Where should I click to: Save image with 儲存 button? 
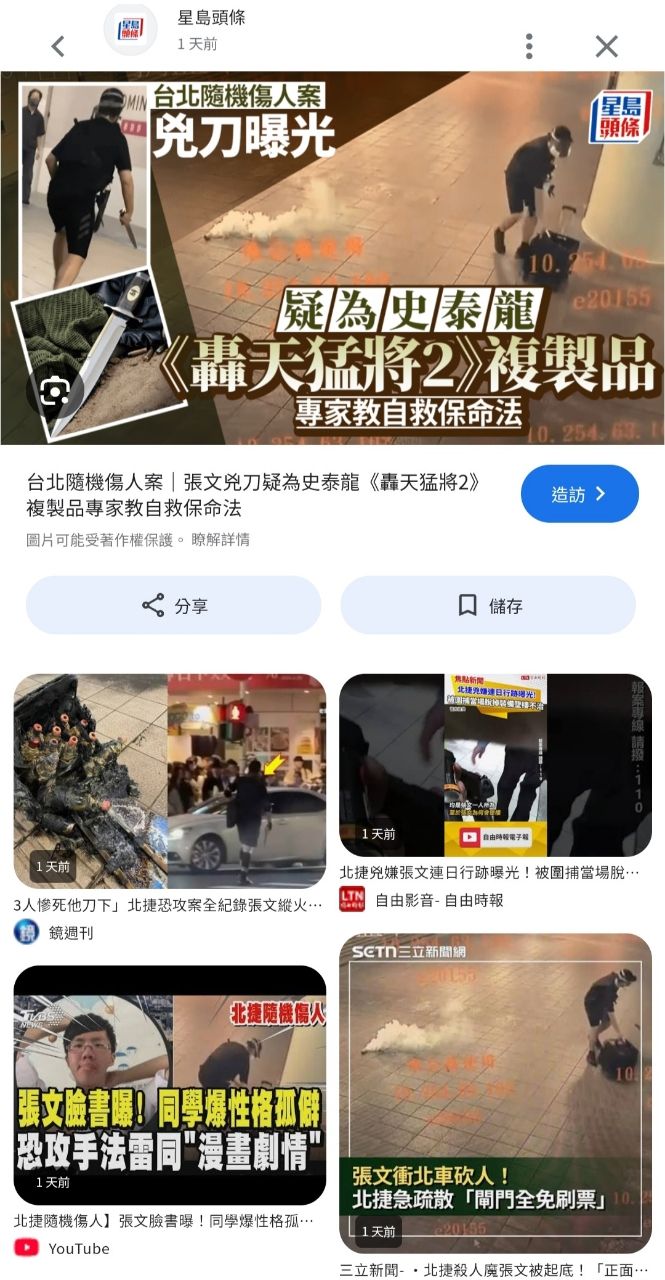coord(488,605)
